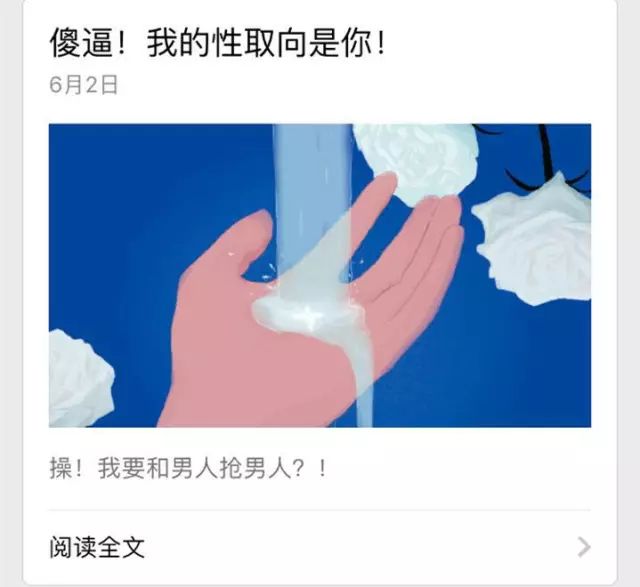Open the article via its cover illustration
Viewport: 640px width, 587px height.
(320, 275)
